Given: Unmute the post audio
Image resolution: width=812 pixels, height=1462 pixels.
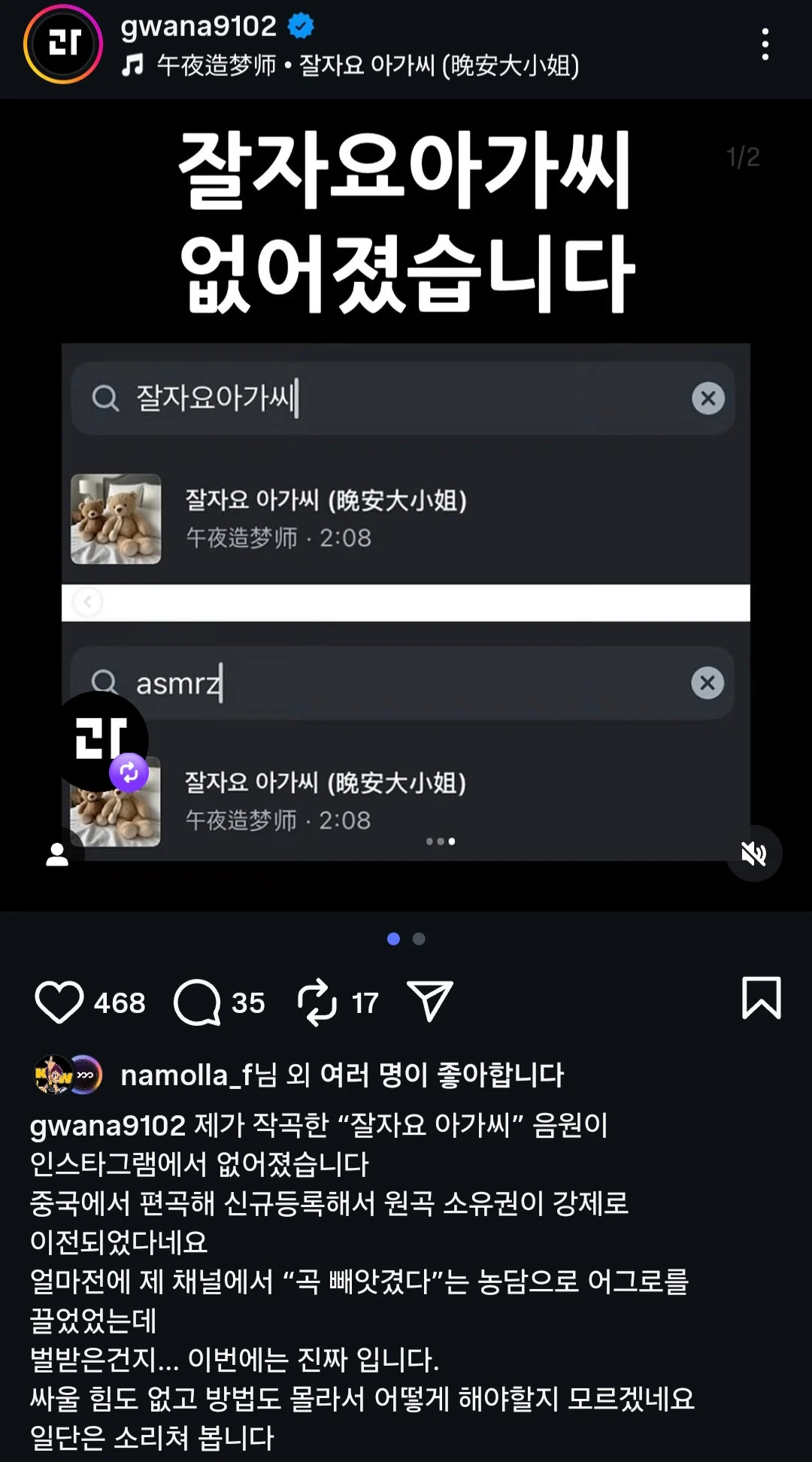Looking at the screenshot, I should [x=753, y=854].
